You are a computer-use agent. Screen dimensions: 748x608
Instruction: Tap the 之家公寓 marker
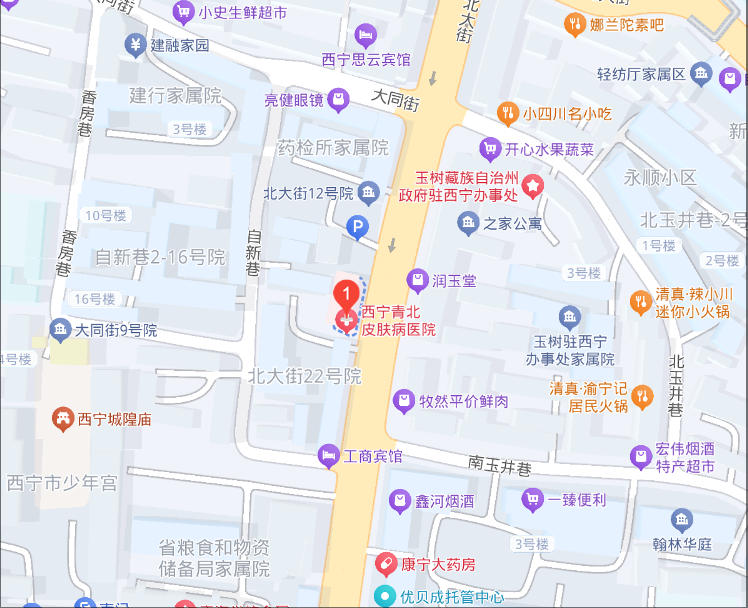click(468, 223)
